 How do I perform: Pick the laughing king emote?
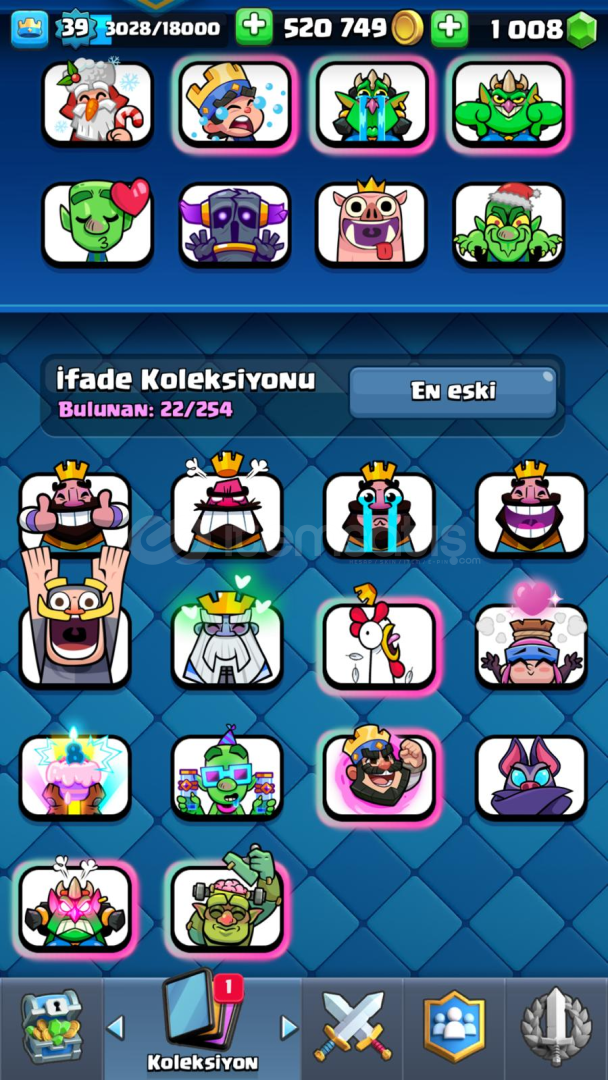531,513
